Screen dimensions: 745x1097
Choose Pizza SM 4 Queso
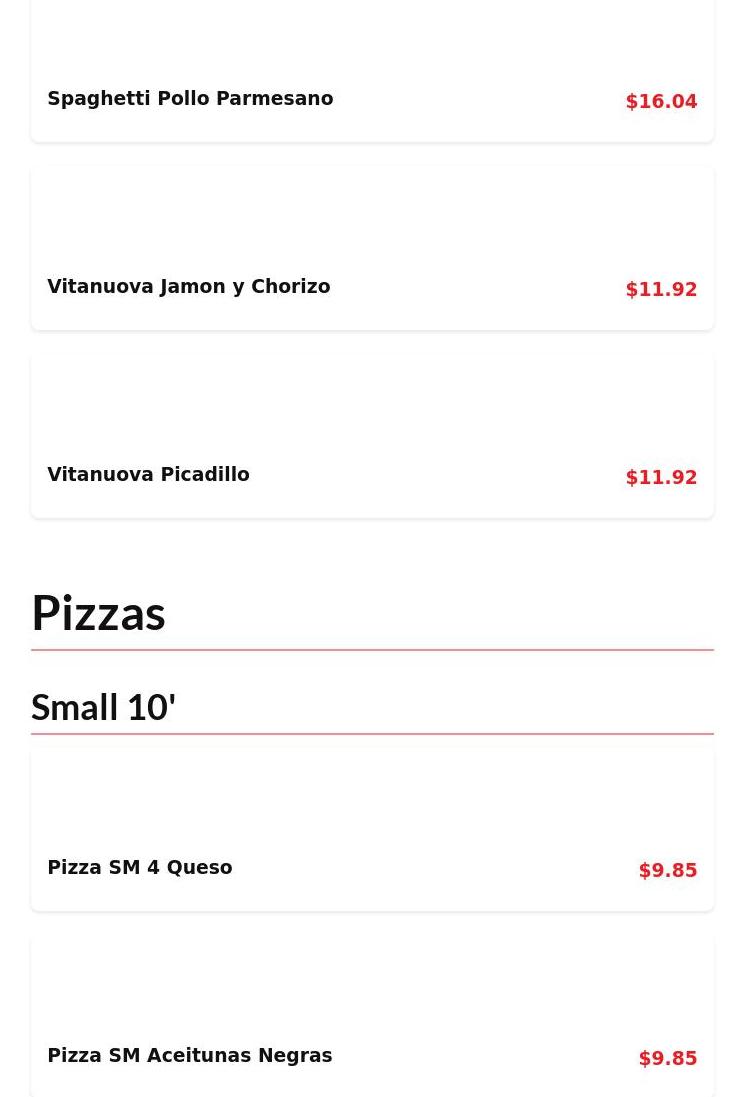point(140,868)
